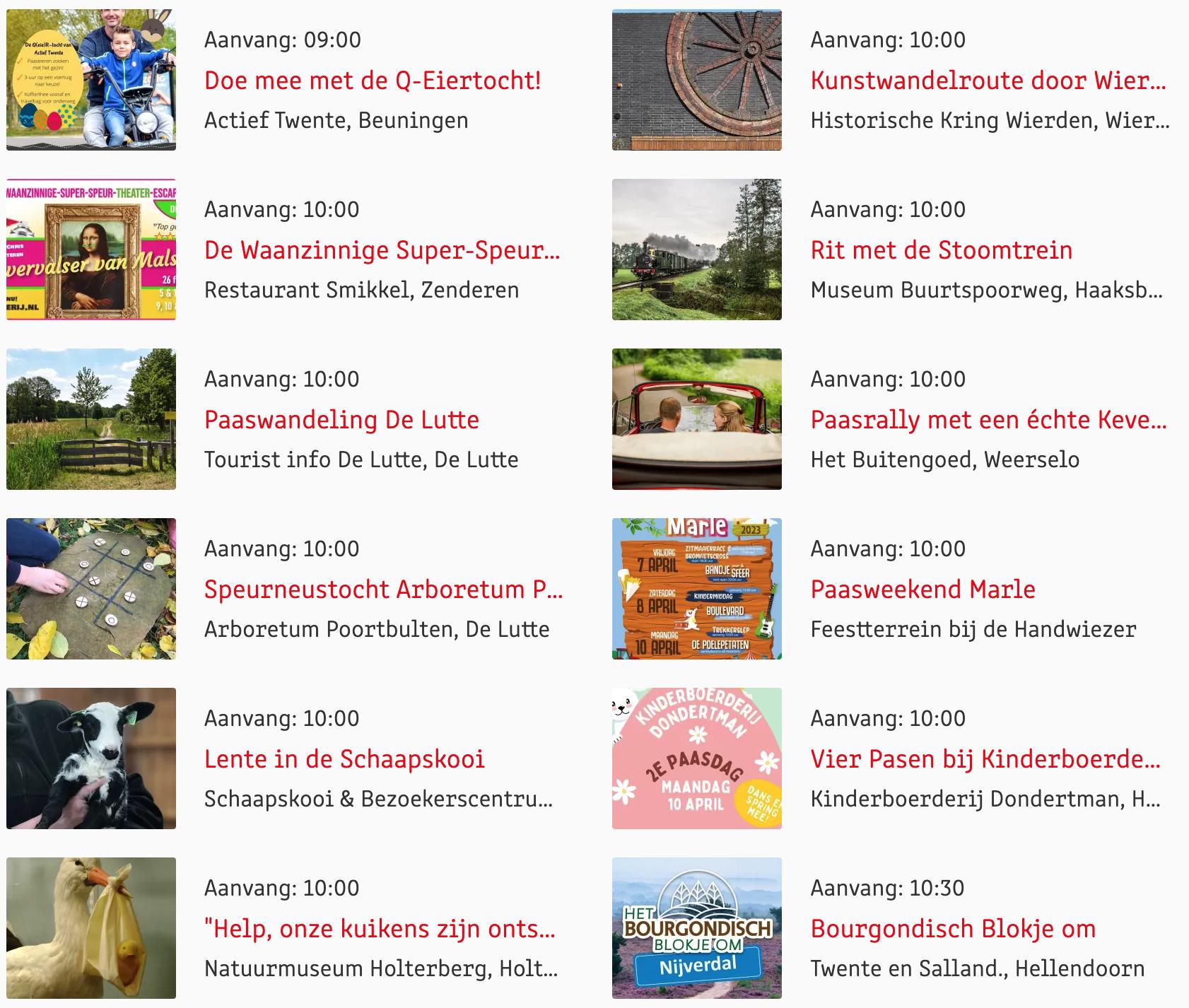Open the "Help, onze kuikens zijn" event
1189x1008 pixels.
[380, 929]
